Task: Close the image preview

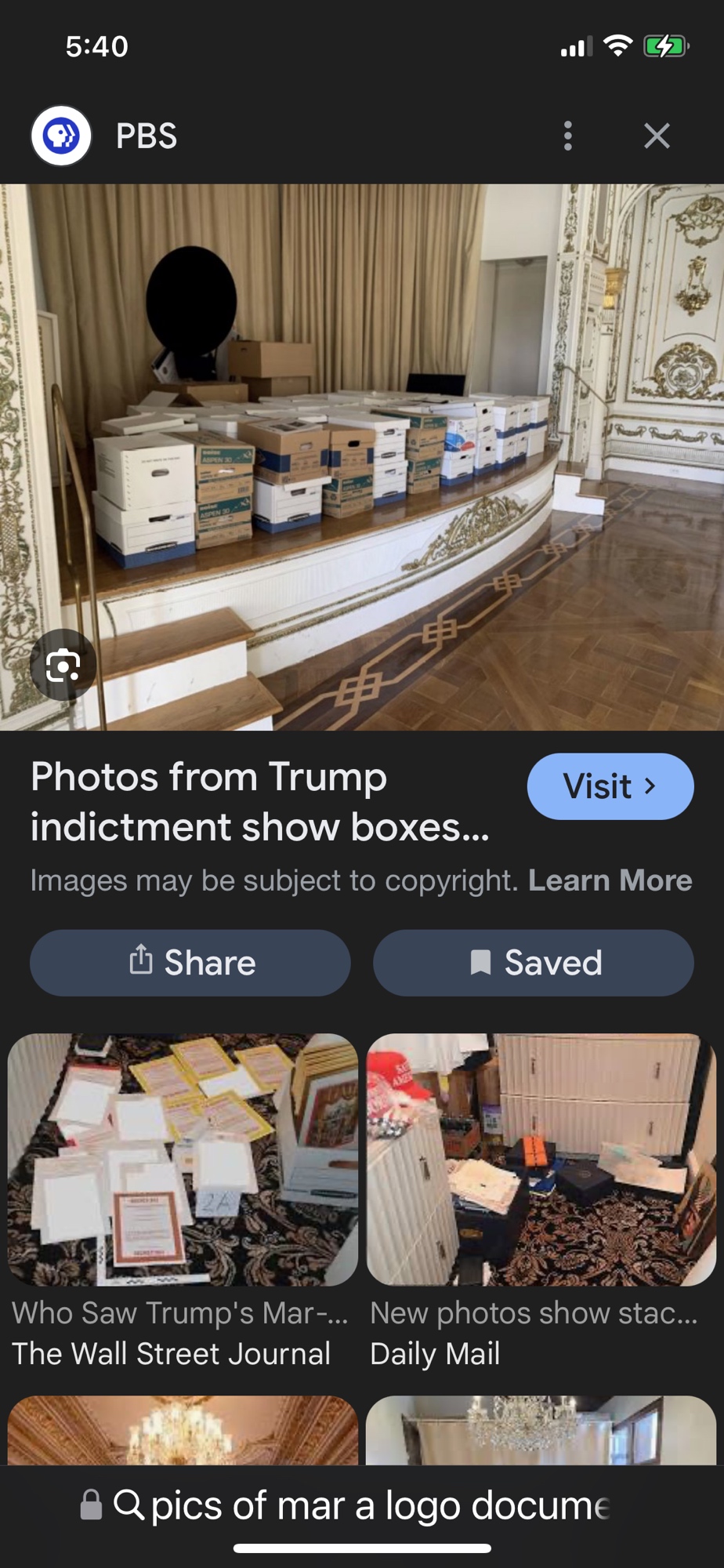Action: pyautogui.click(x=657, y=136)
